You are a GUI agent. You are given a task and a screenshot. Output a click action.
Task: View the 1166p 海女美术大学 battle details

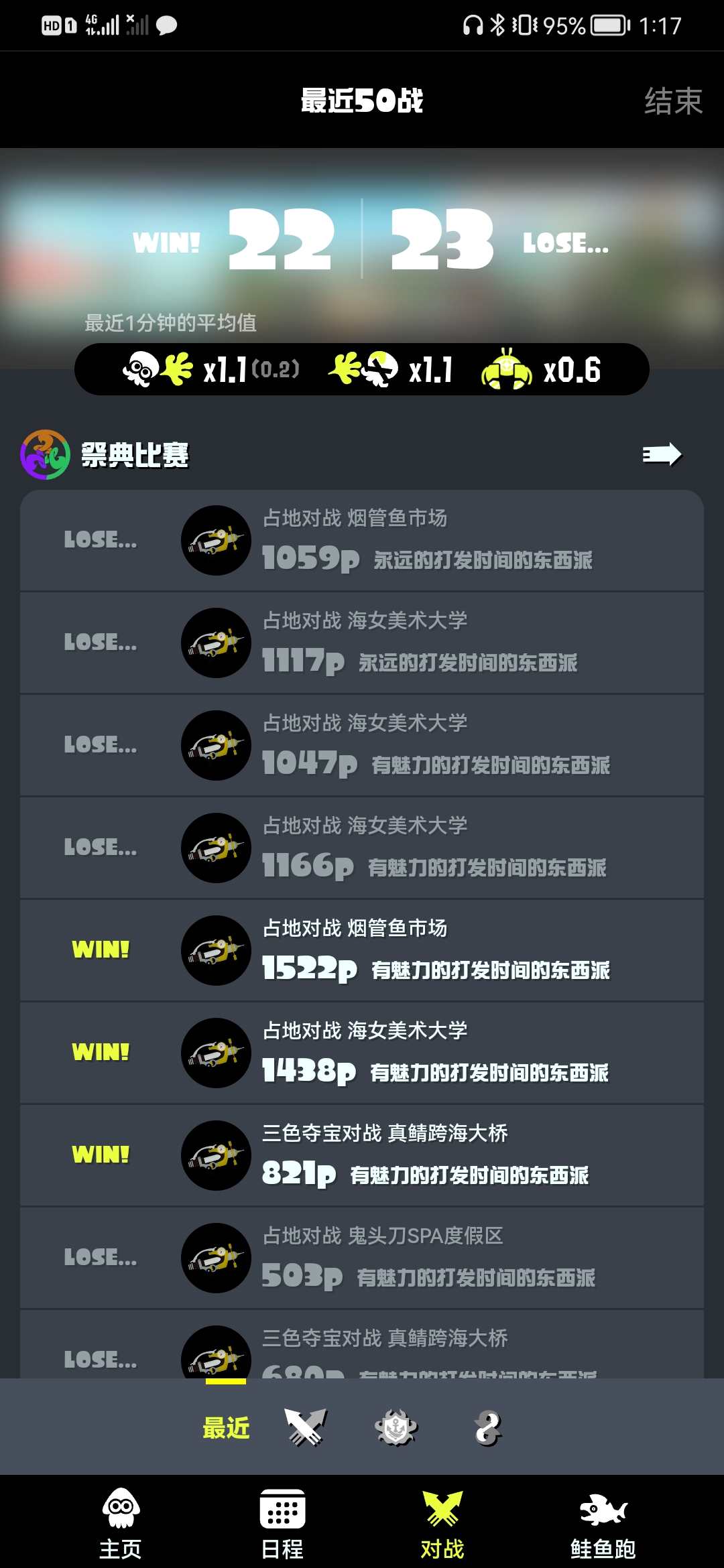[x=362, y=848]
